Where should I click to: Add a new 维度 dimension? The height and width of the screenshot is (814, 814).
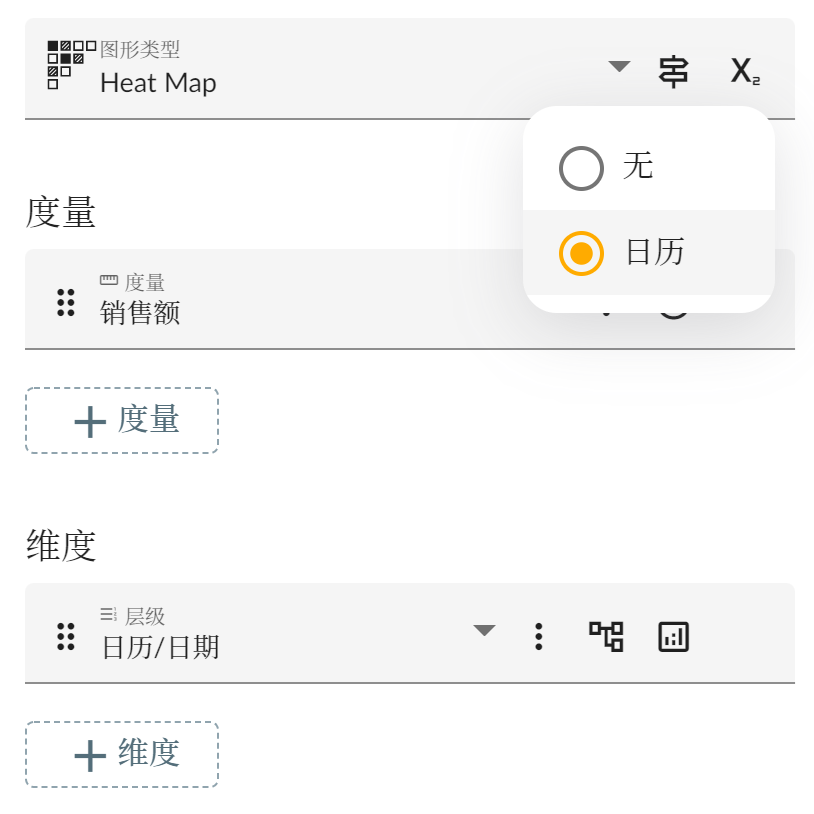122,754
